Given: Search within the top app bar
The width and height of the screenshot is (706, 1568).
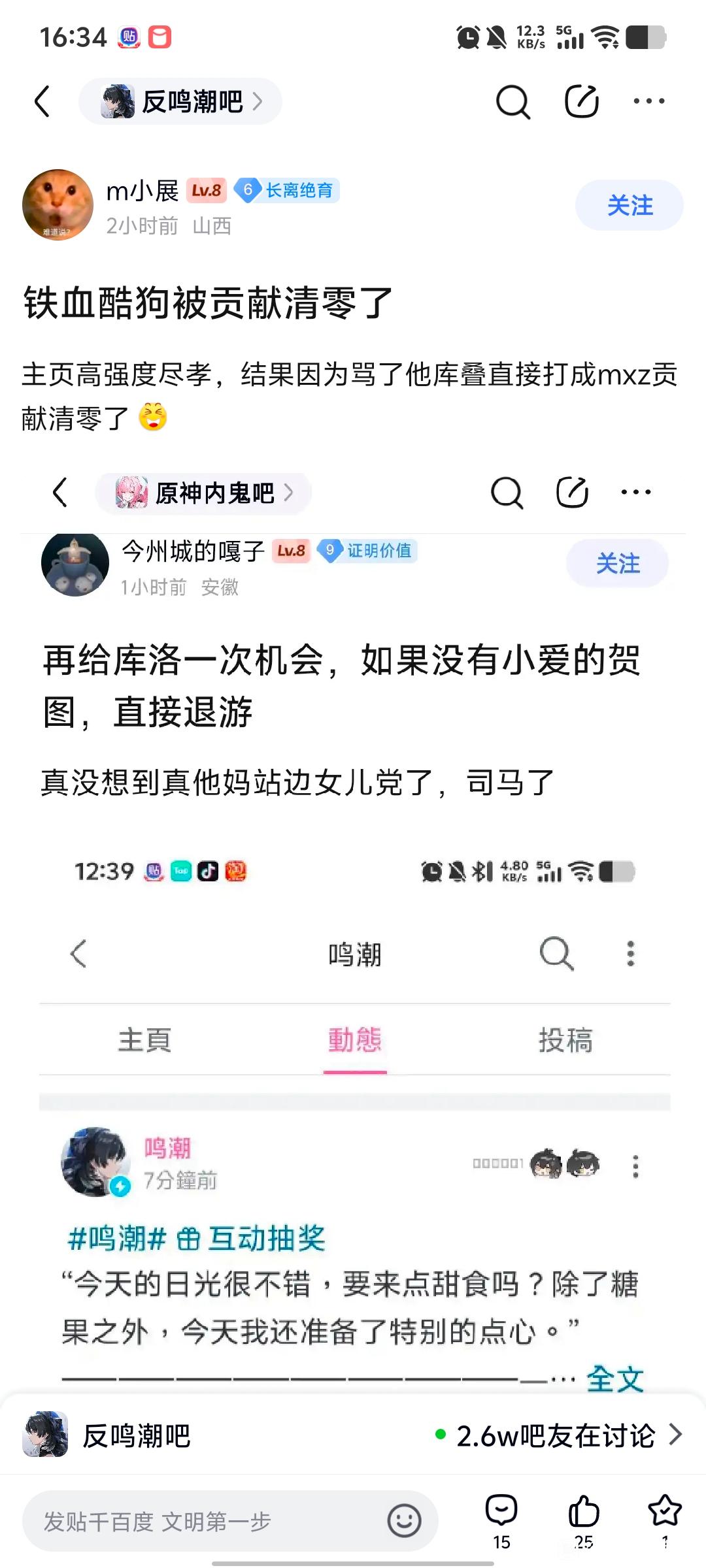Looking at the screenshot, I should 513,102.
